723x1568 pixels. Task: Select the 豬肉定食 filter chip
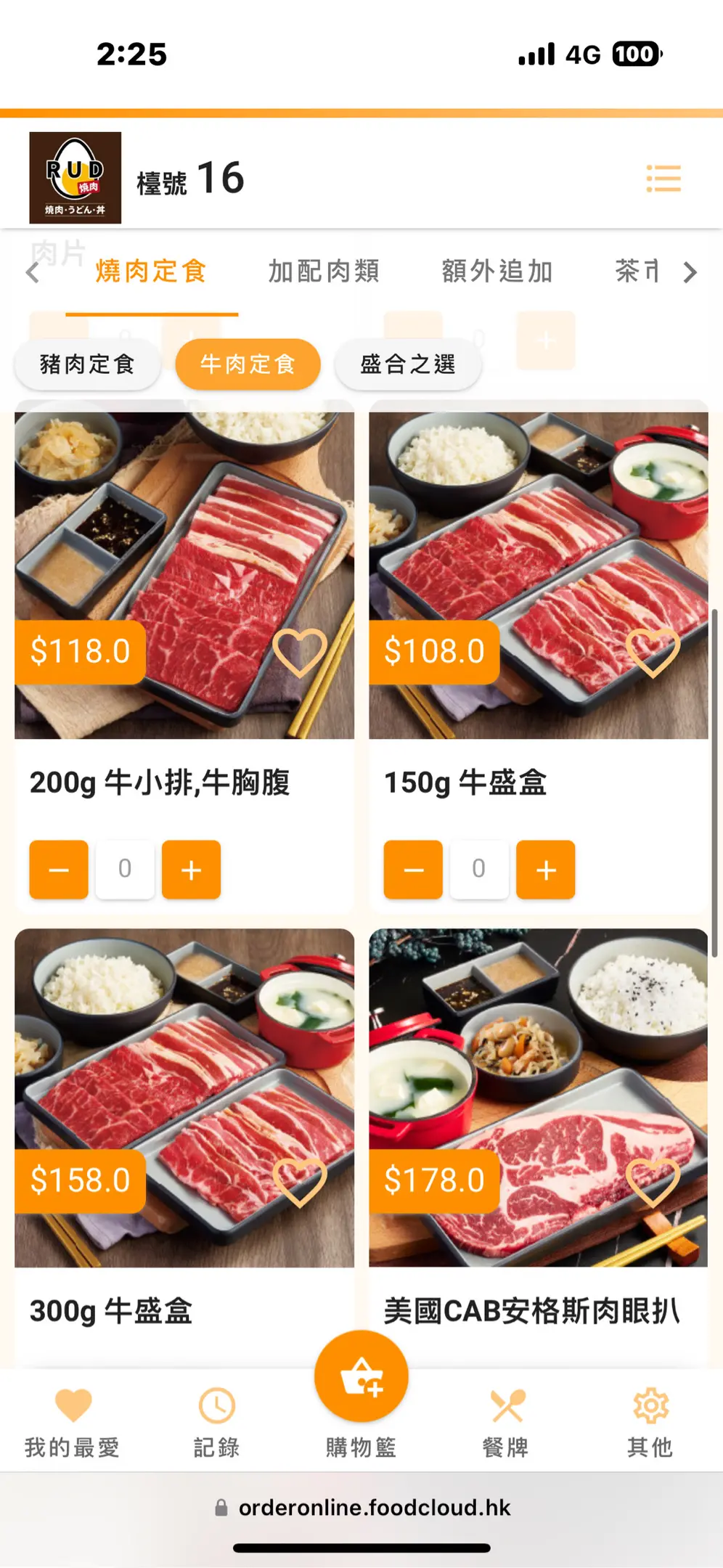click(x=87, y=364)
